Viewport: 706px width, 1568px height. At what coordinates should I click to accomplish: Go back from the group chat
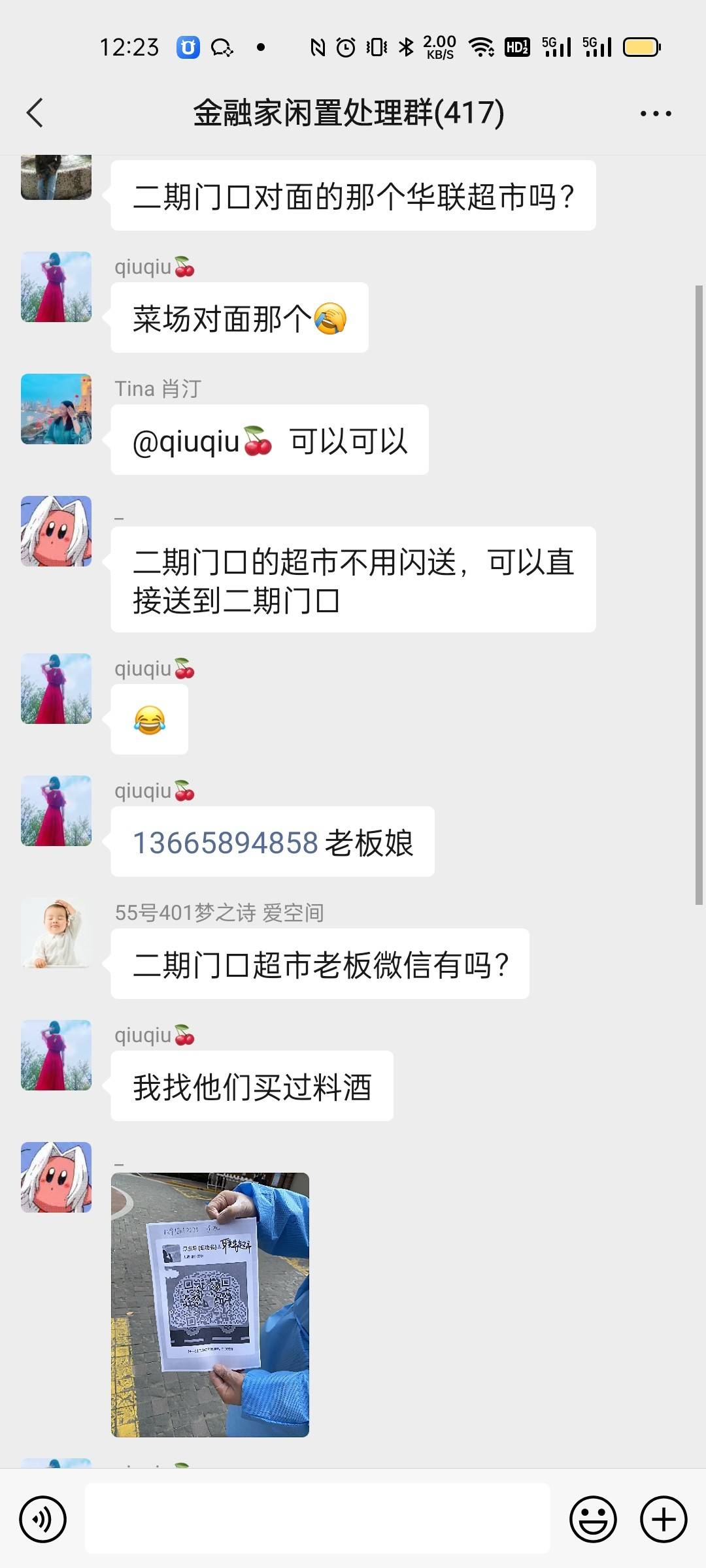click(35, 113)
